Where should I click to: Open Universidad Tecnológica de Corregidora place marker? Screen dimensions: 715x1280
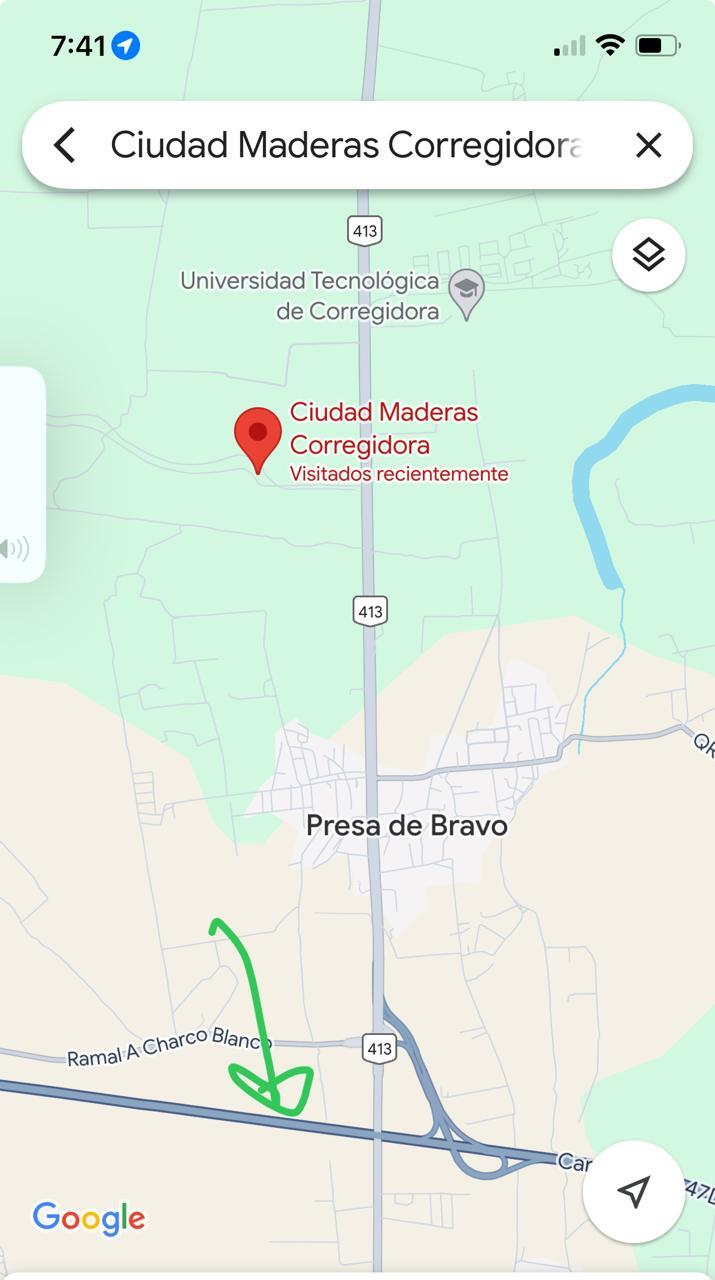pyautogui.click(x=466, y=292)
